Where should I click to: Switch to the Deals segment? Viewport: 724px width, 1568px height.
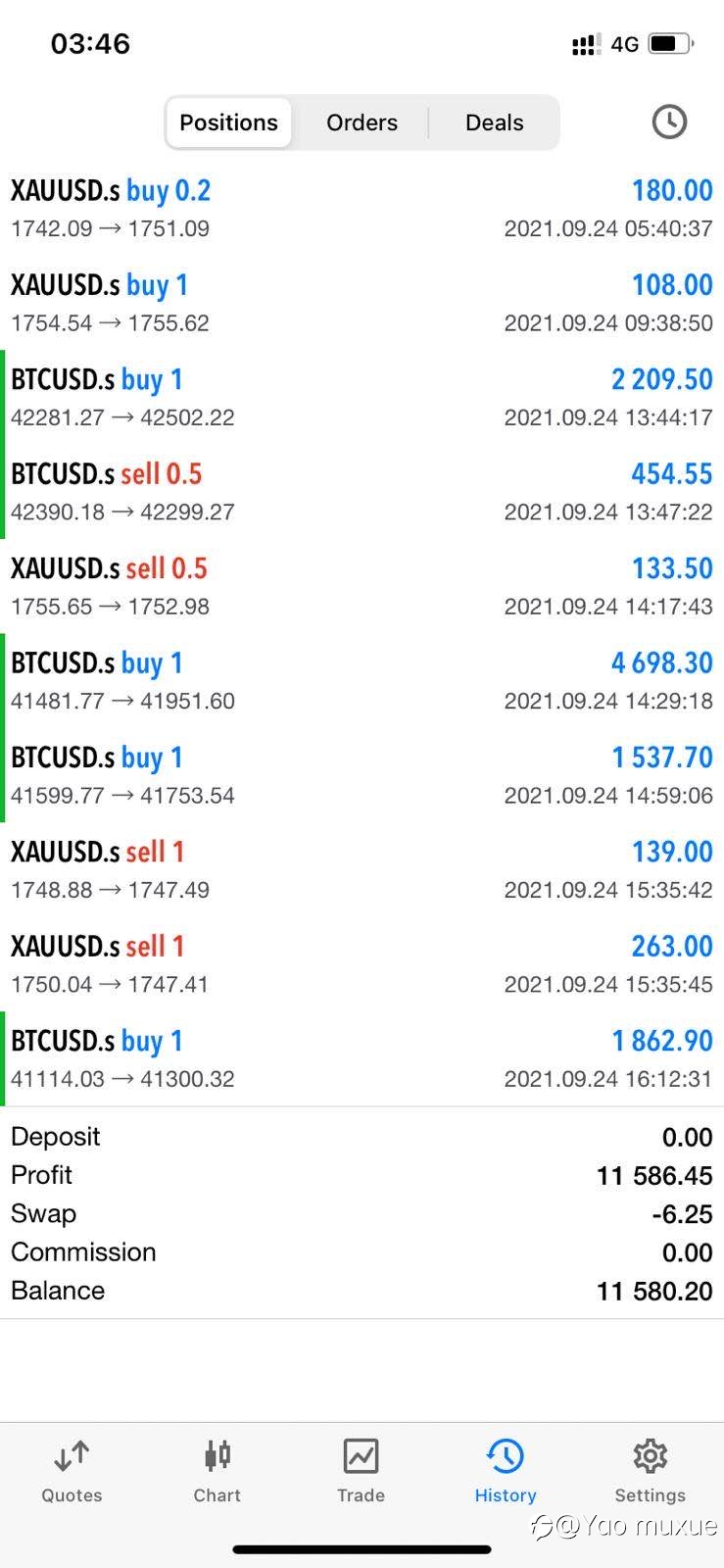coord(494,122)
